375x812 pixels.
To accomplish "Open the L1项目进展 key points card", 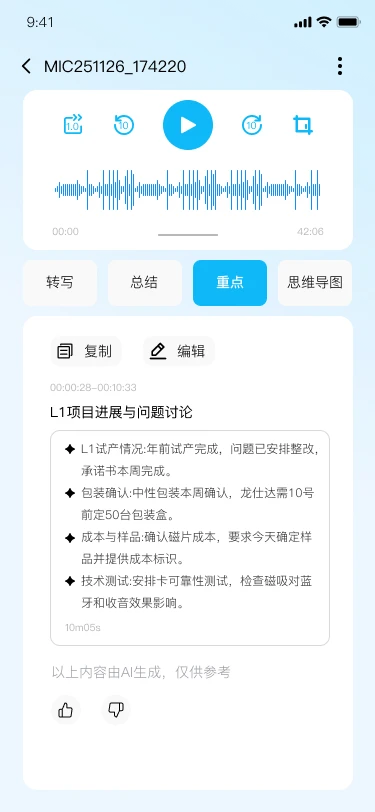I will [x=190, y=538].
